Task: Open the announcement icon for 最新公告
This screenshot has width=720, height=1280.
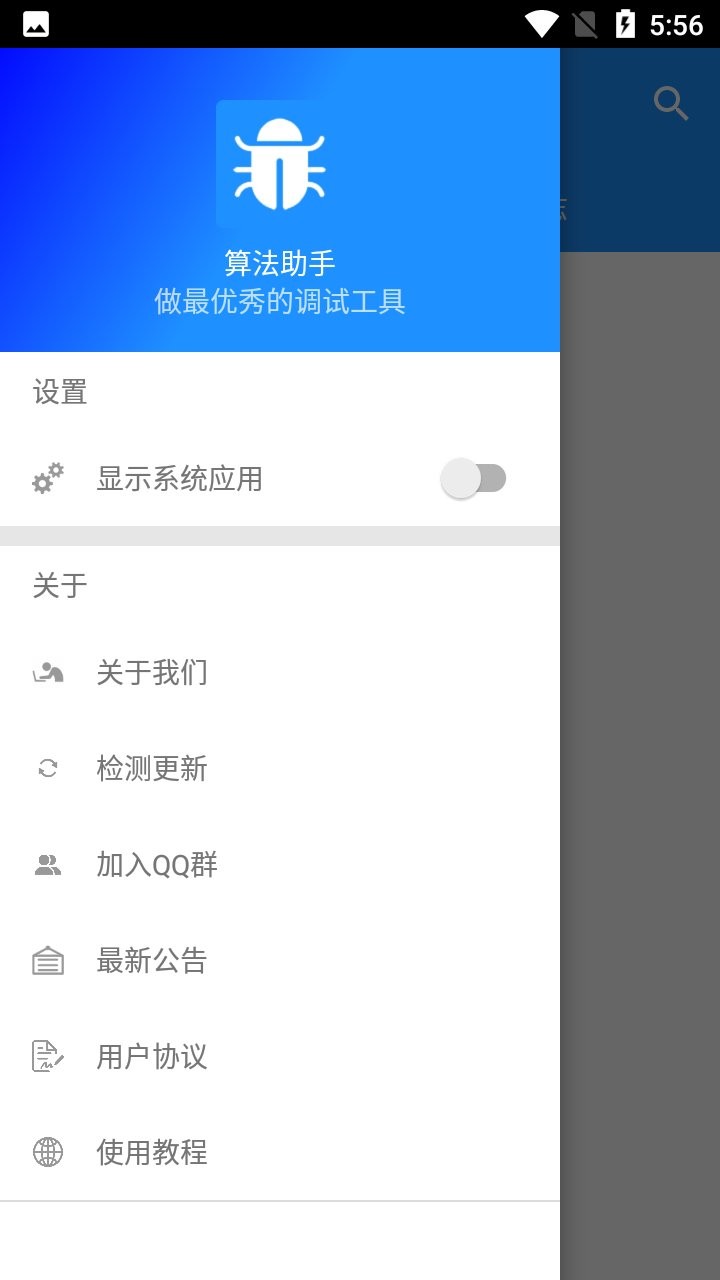Action: click(x=47, y=960)
